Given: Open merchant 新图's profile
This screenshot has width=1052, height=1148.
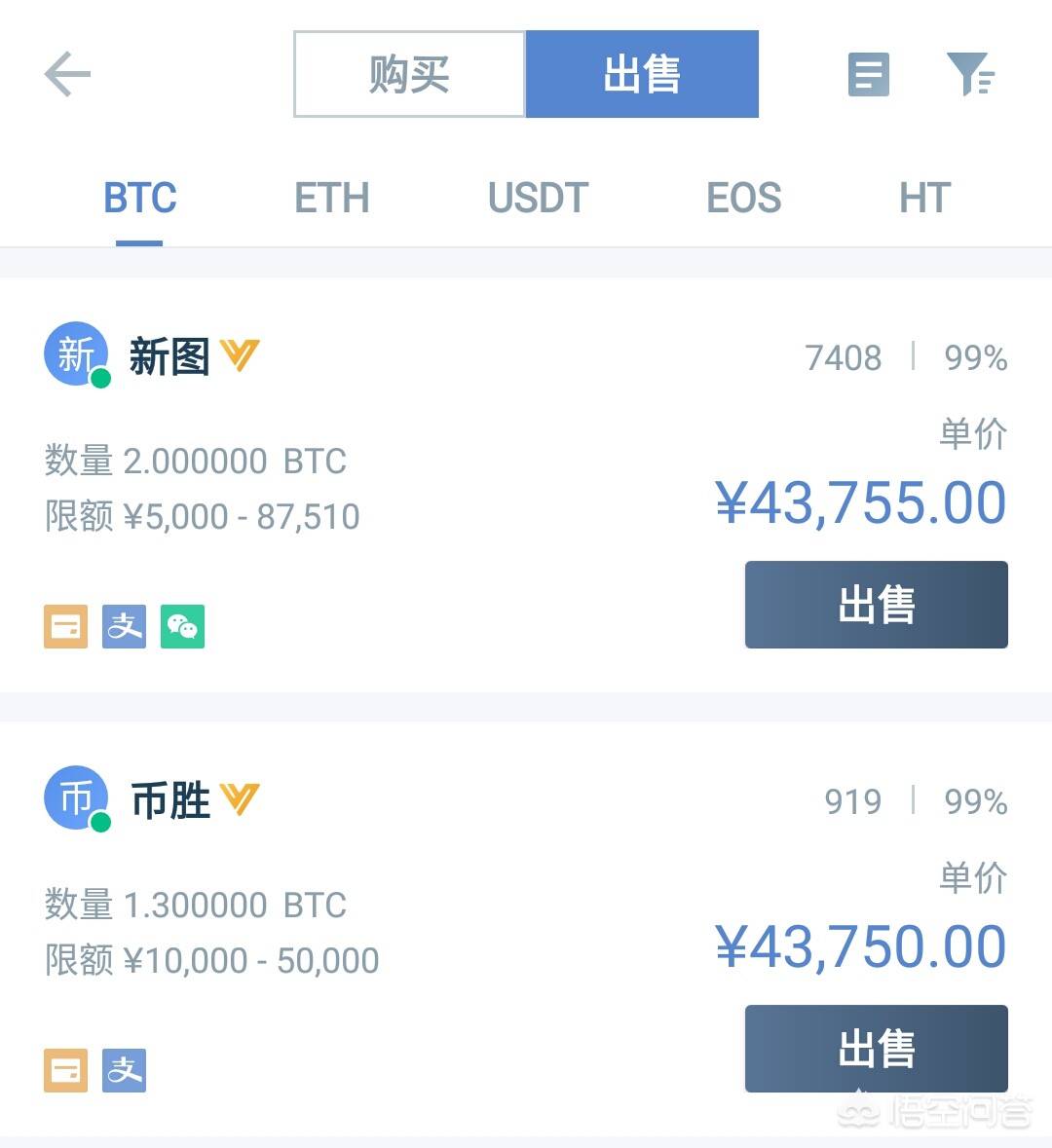Looking at the screenshot, I should (x=169, y=356).
